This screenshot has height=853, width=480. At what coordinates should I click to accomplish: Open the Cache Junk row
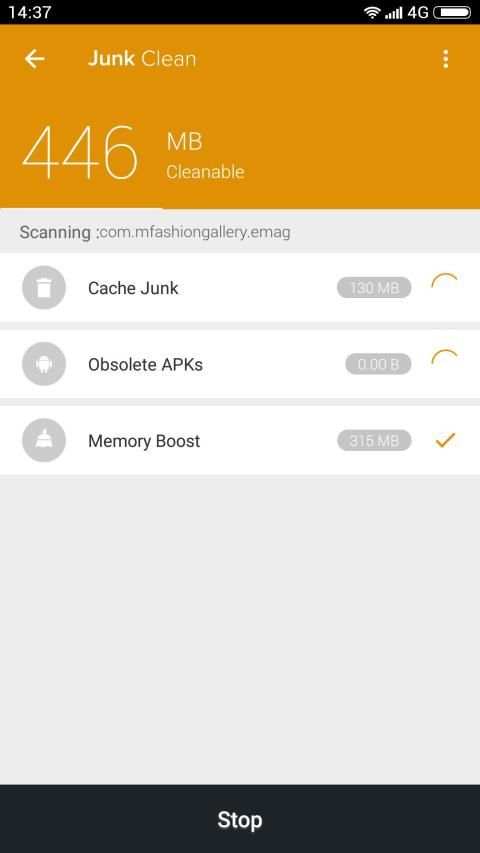240,287
